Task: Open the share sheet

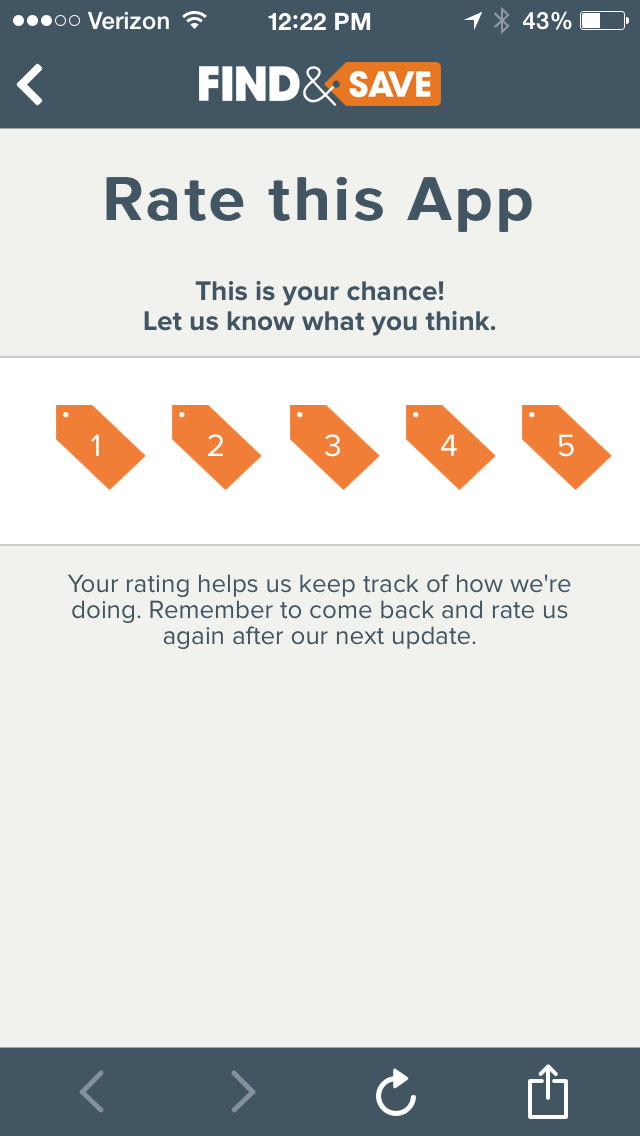Action: [x=548, y=1091]
